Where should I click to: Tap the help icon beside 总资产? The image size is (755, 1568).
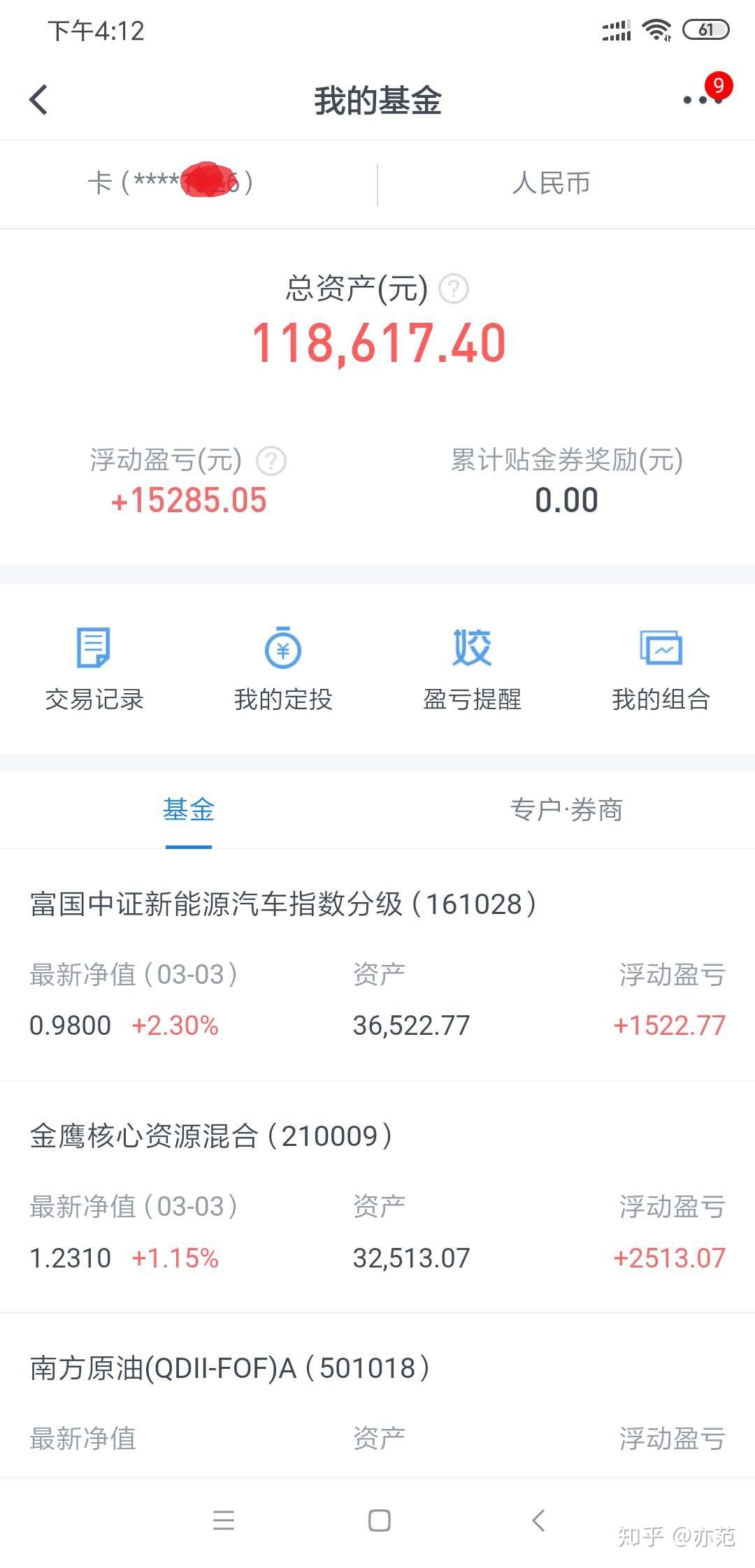coord(454,286)
